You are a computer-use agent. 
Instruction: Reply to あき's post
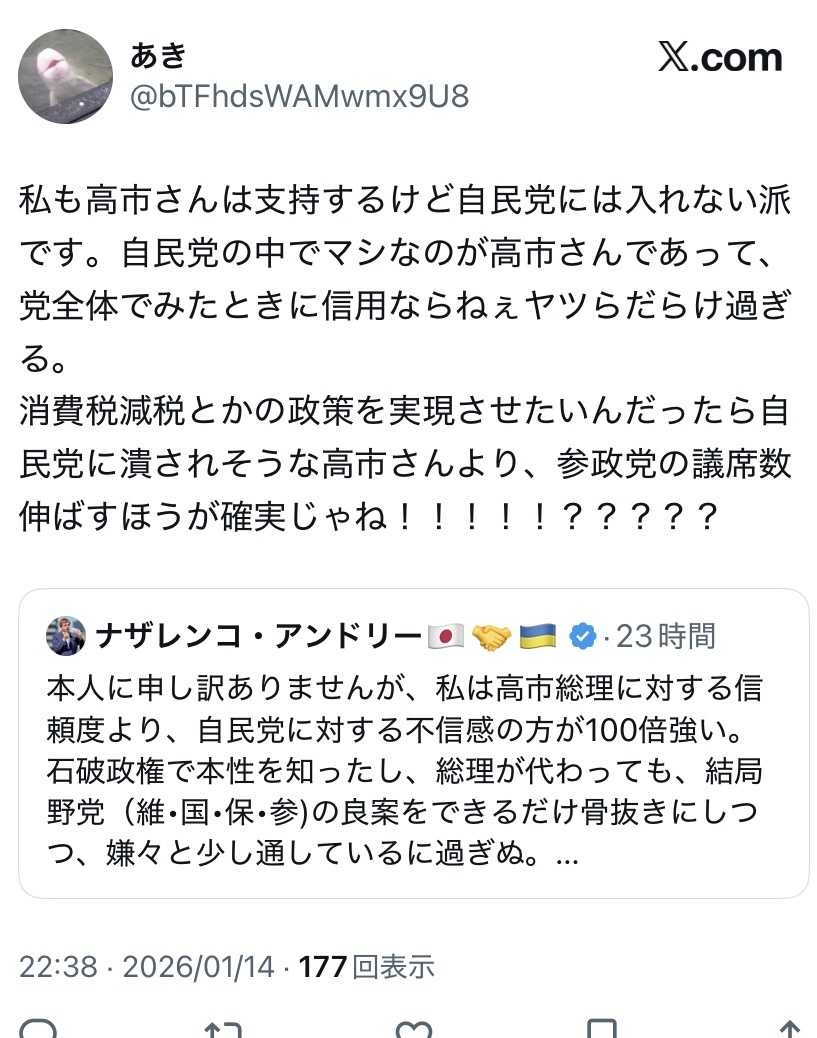pyautogui.click(x=38, y=1029)
